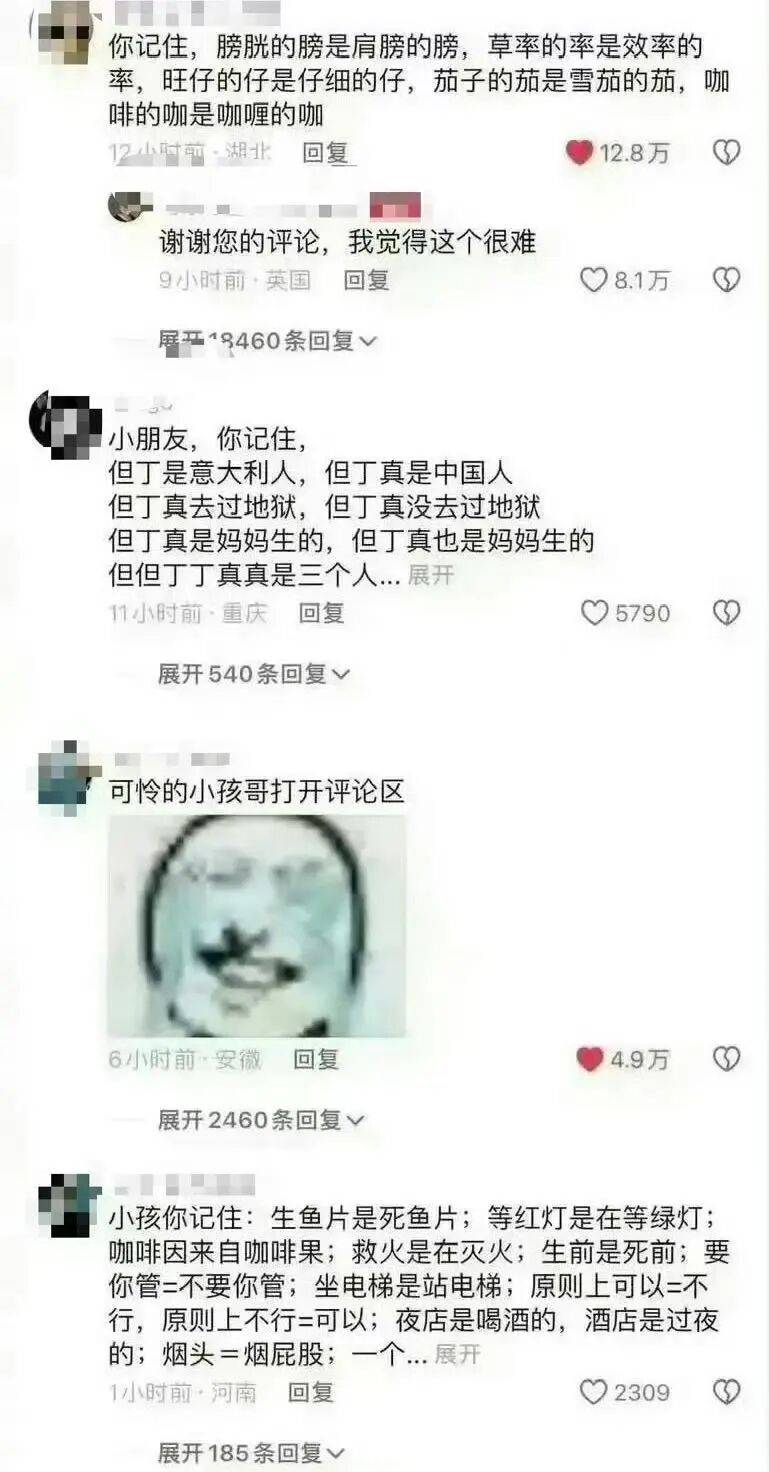Like the reply '谢谢您的评论，我觉得这个很难'
The height and width of the screenshot is (1472, 769).
[x=594, y=280]
